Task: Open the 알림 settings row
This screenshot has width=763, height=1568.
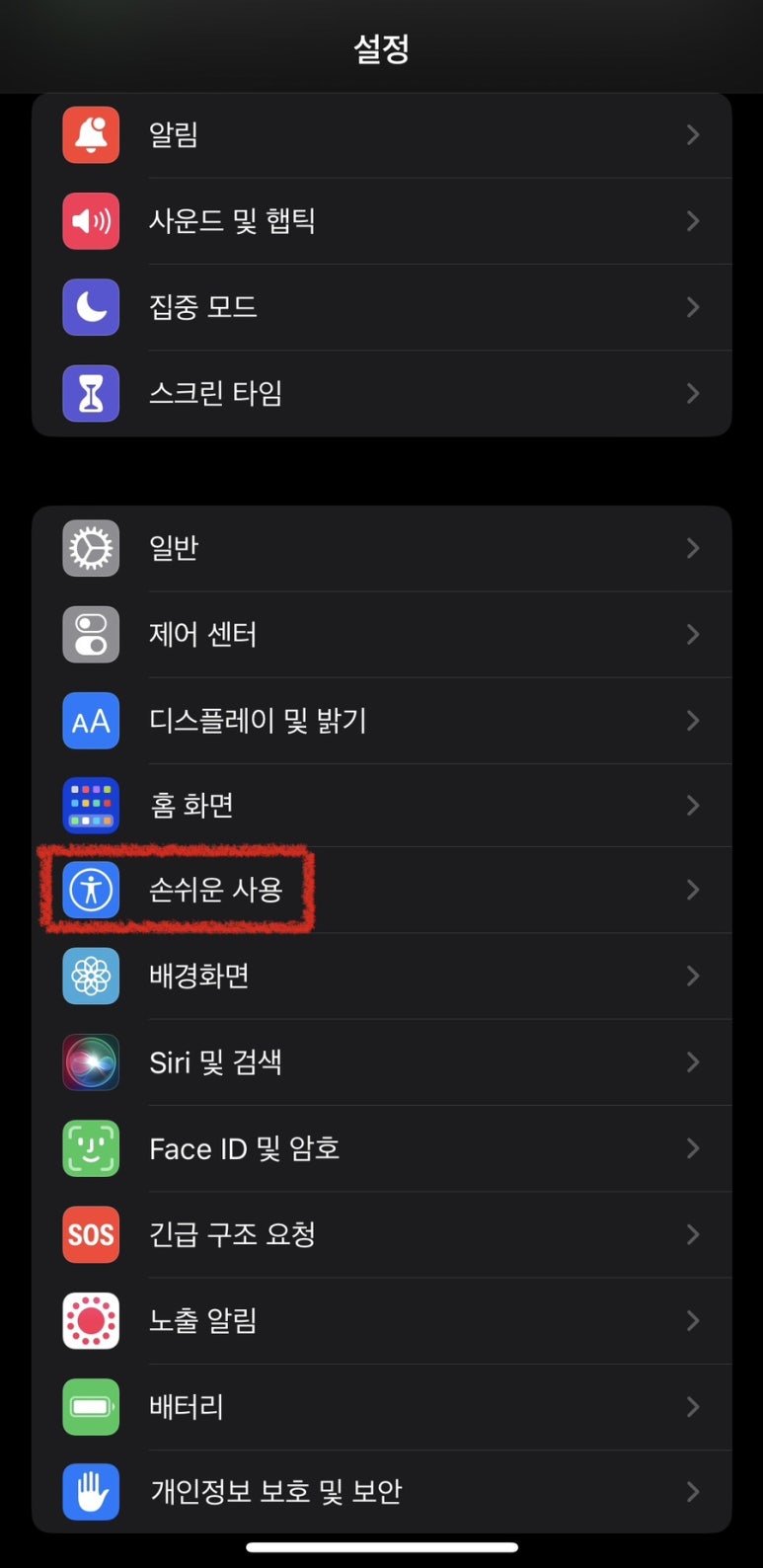Action: [381, 134]
